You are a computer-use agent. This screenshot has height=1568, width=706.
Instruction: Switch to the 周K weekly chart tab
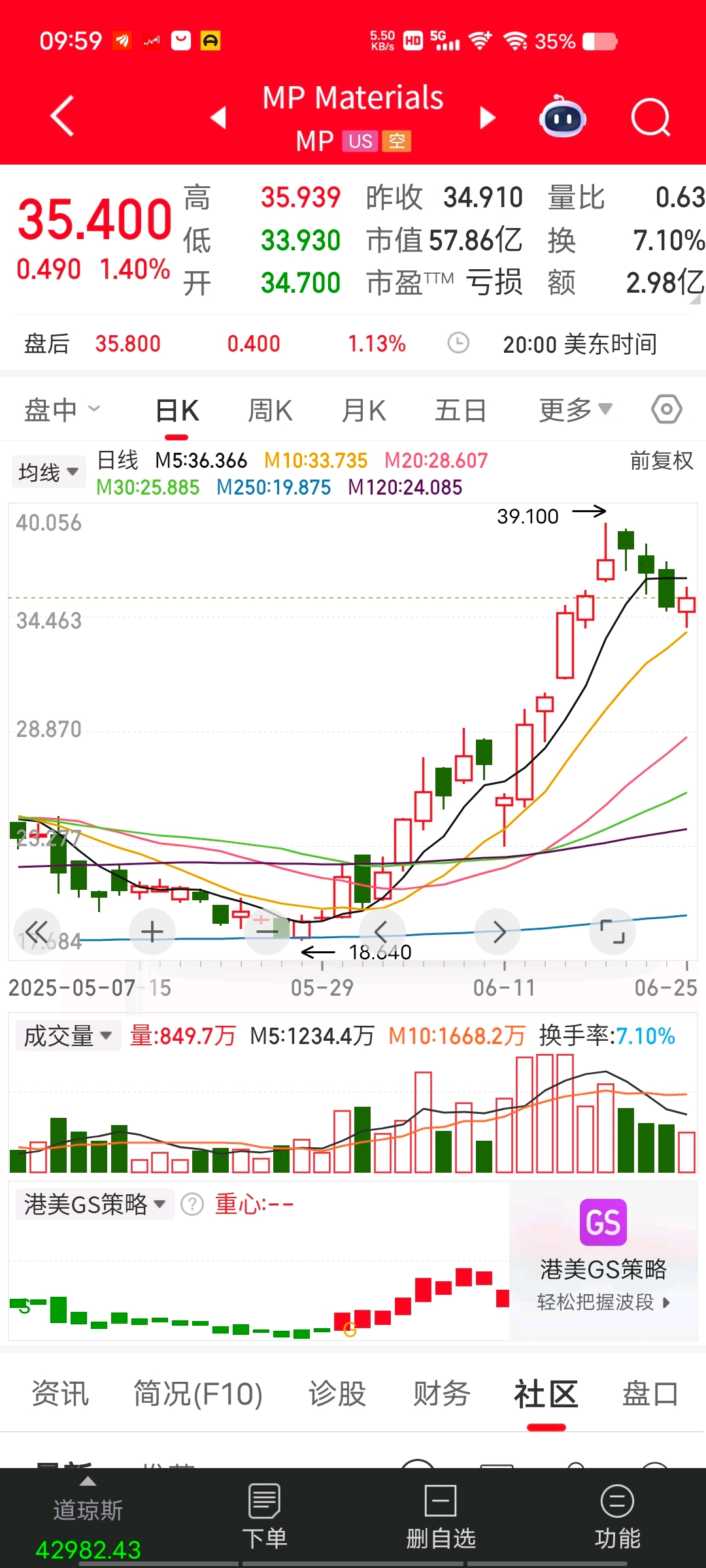270,411
